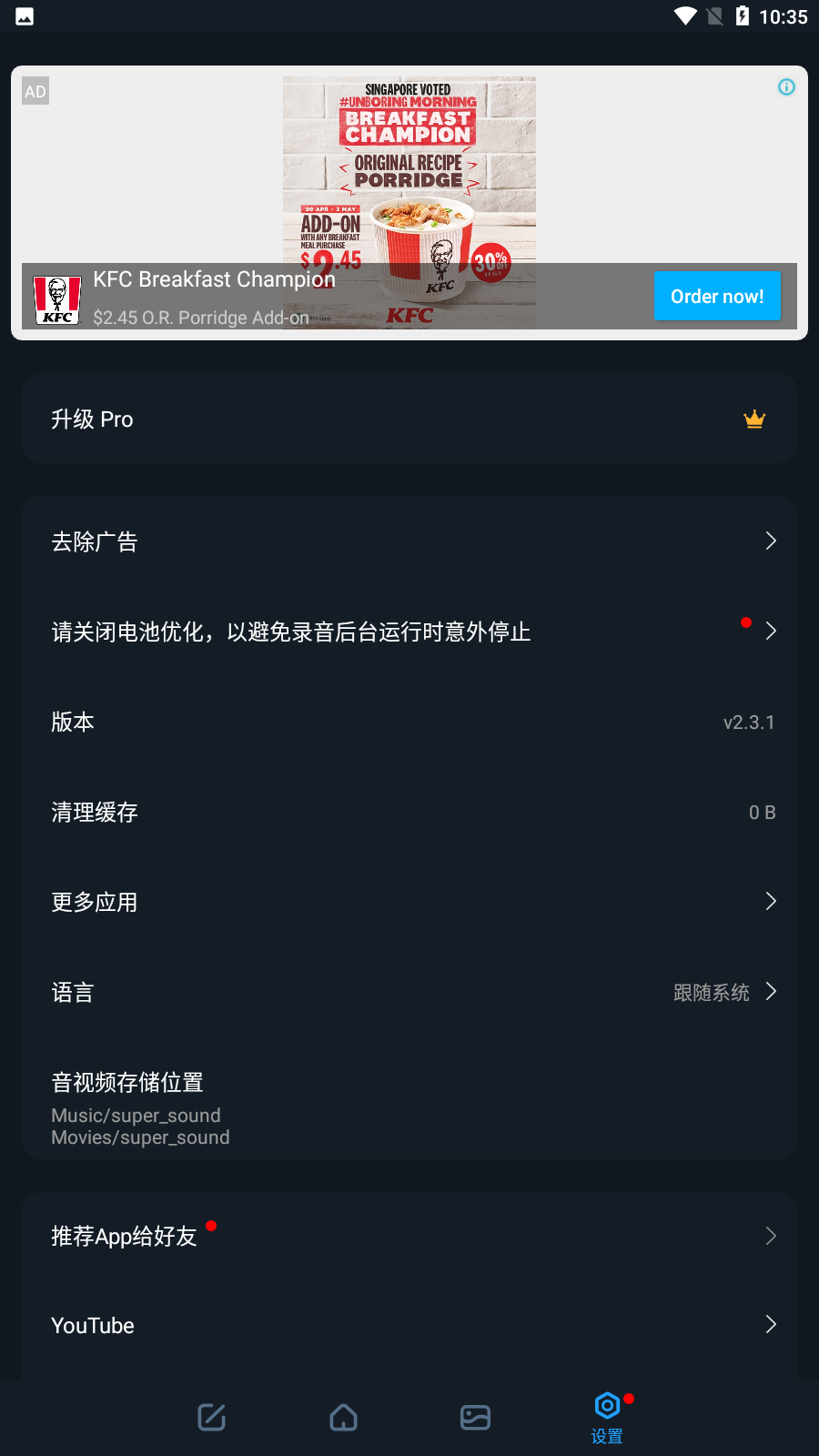Open the battery optimization notice row
819x1456 pixels.
click(x=409, y=632)
